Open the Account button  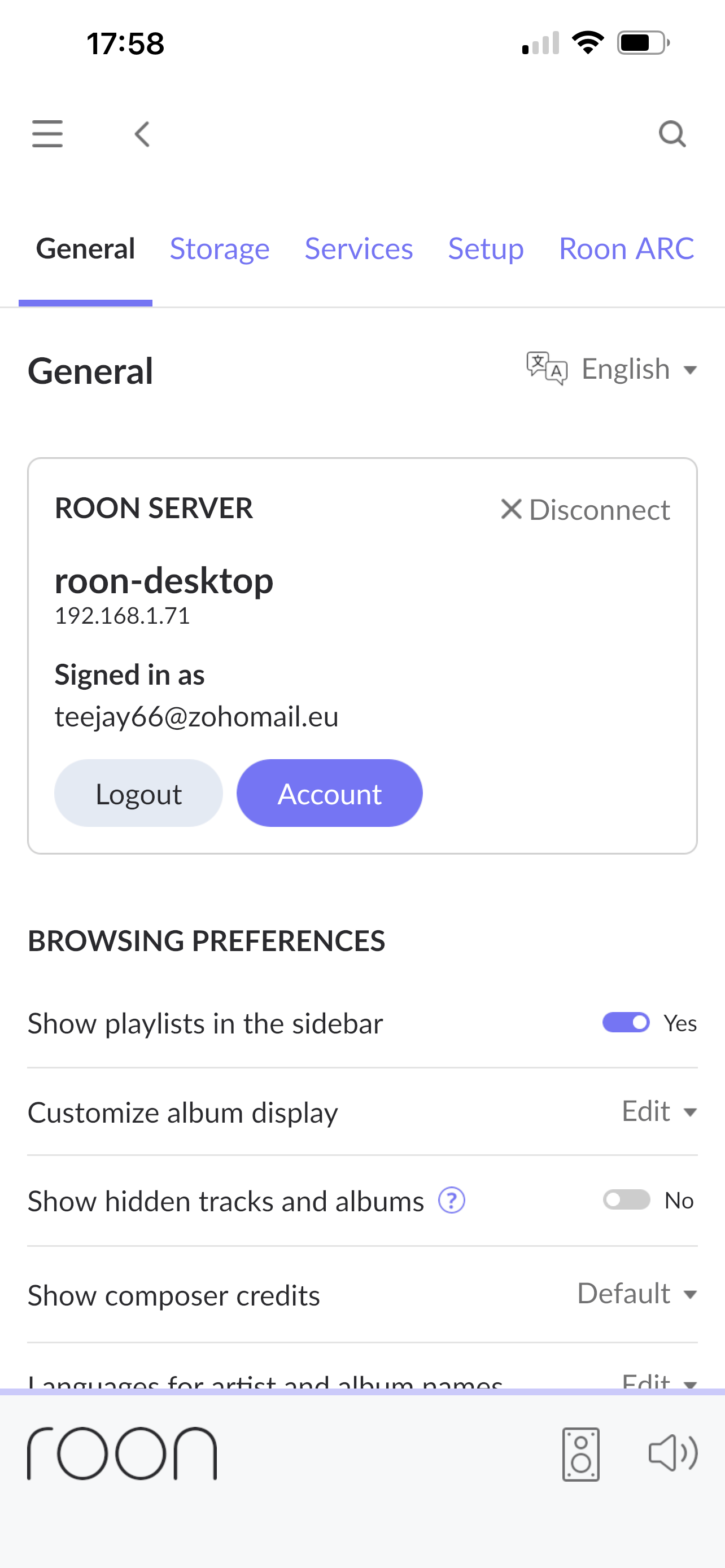coord(329,793)
